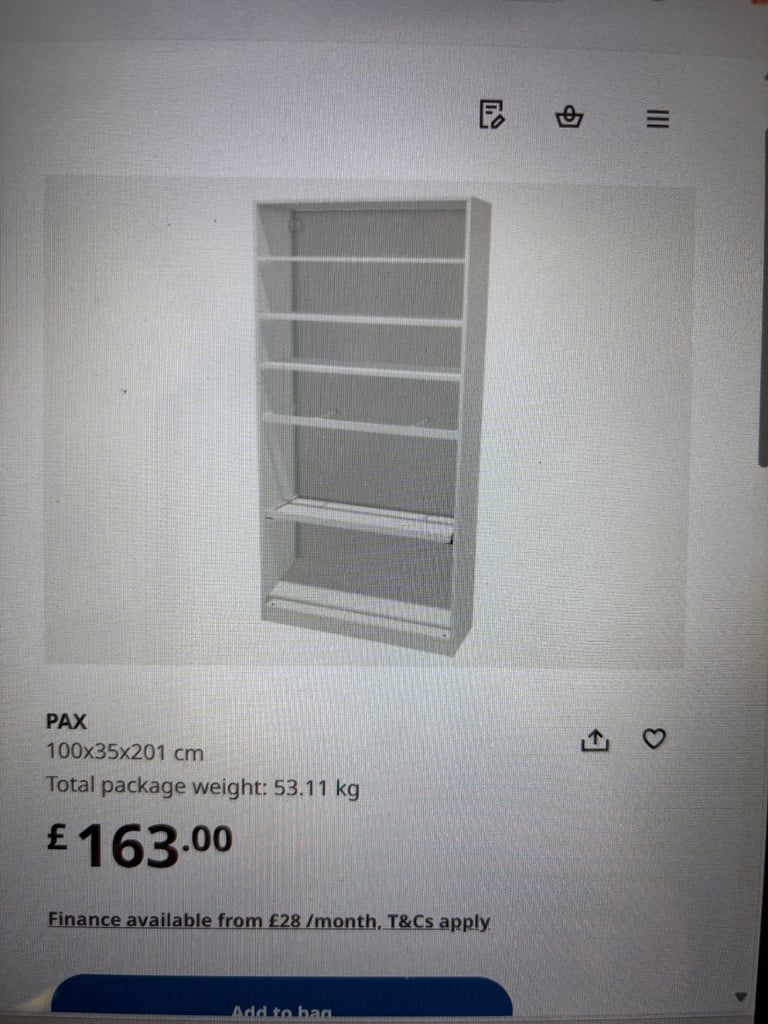The width and height of the screenshot is (768, 1024).
Task: Open the finance available T&Cs link
Action: 269,921
